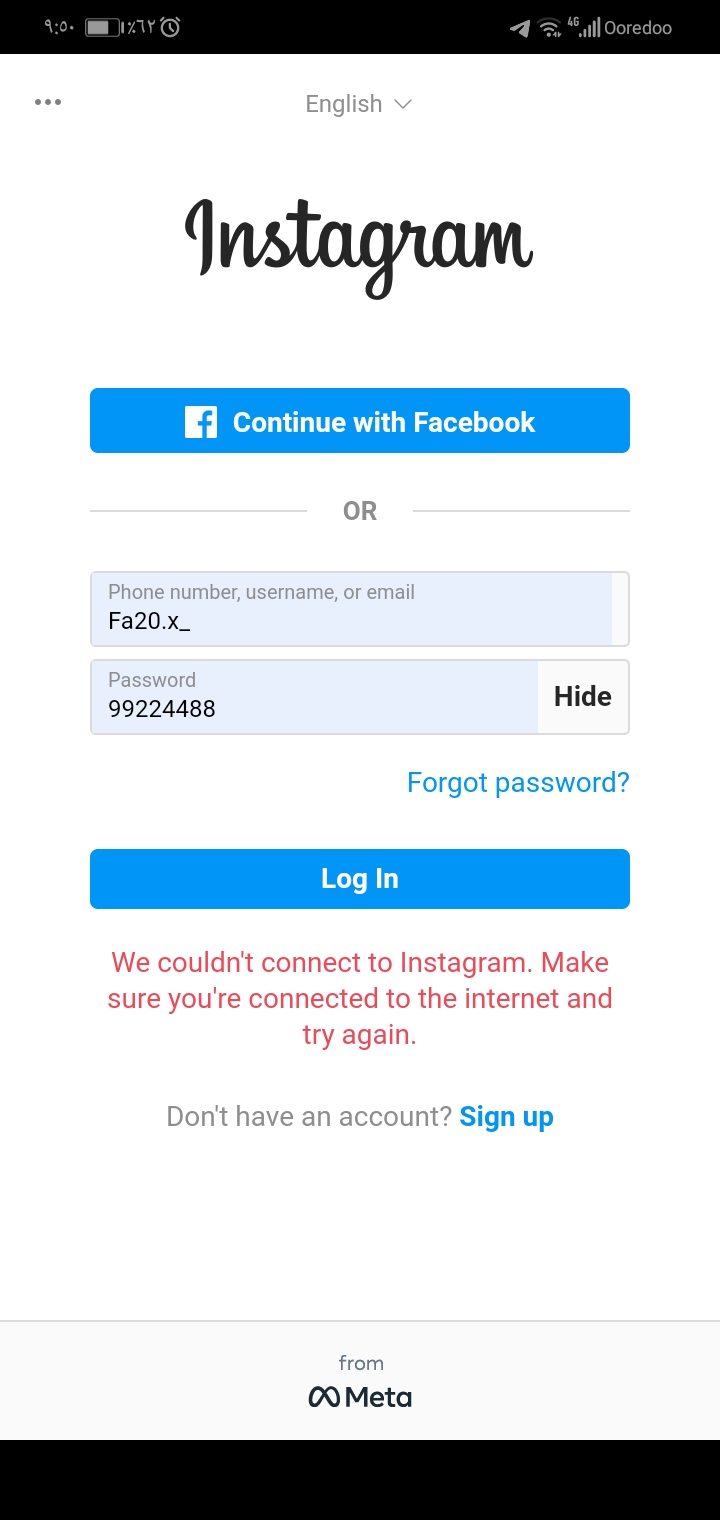Open the Forgot password link
Image resolution: width=720 pixels, height=1520 pixels.
(x=518, y=782)
